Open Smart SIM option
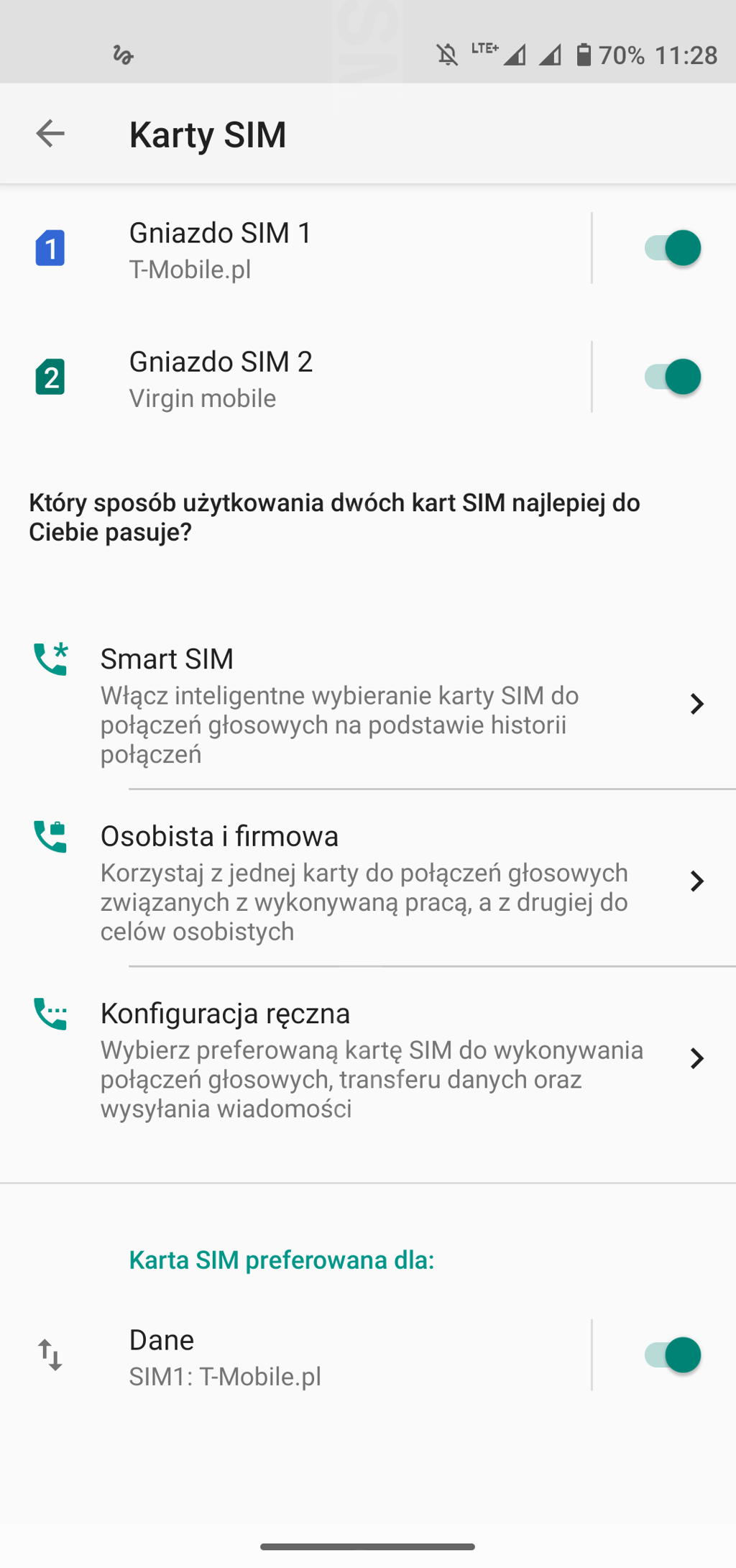 tap(368, 704)
